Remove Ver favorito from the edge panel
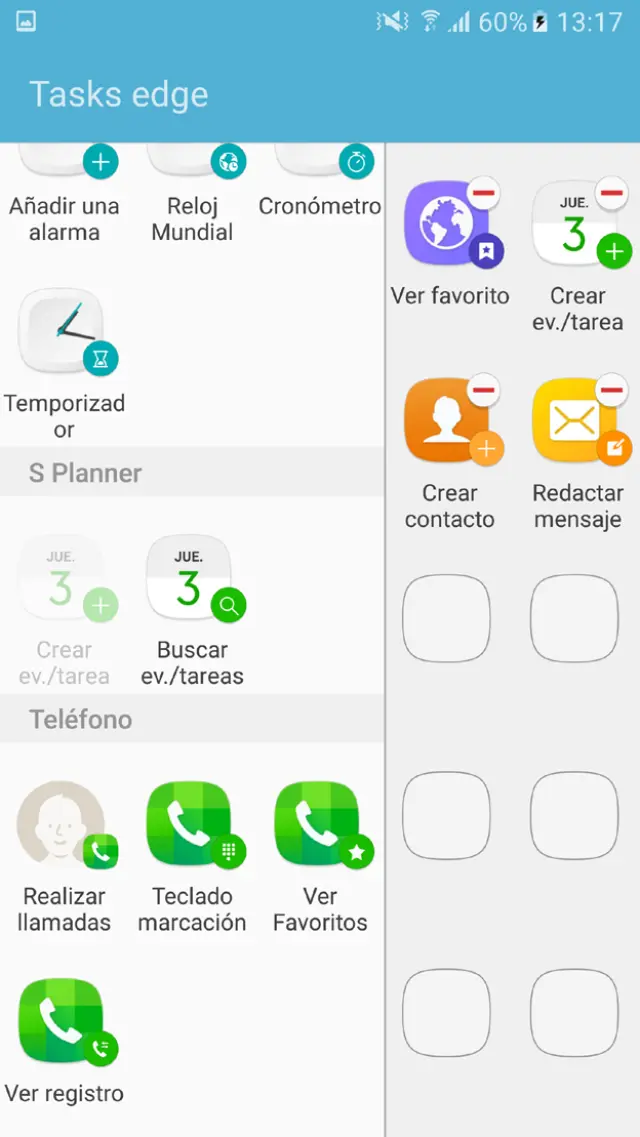640x1137 pixels. (484, 192)
